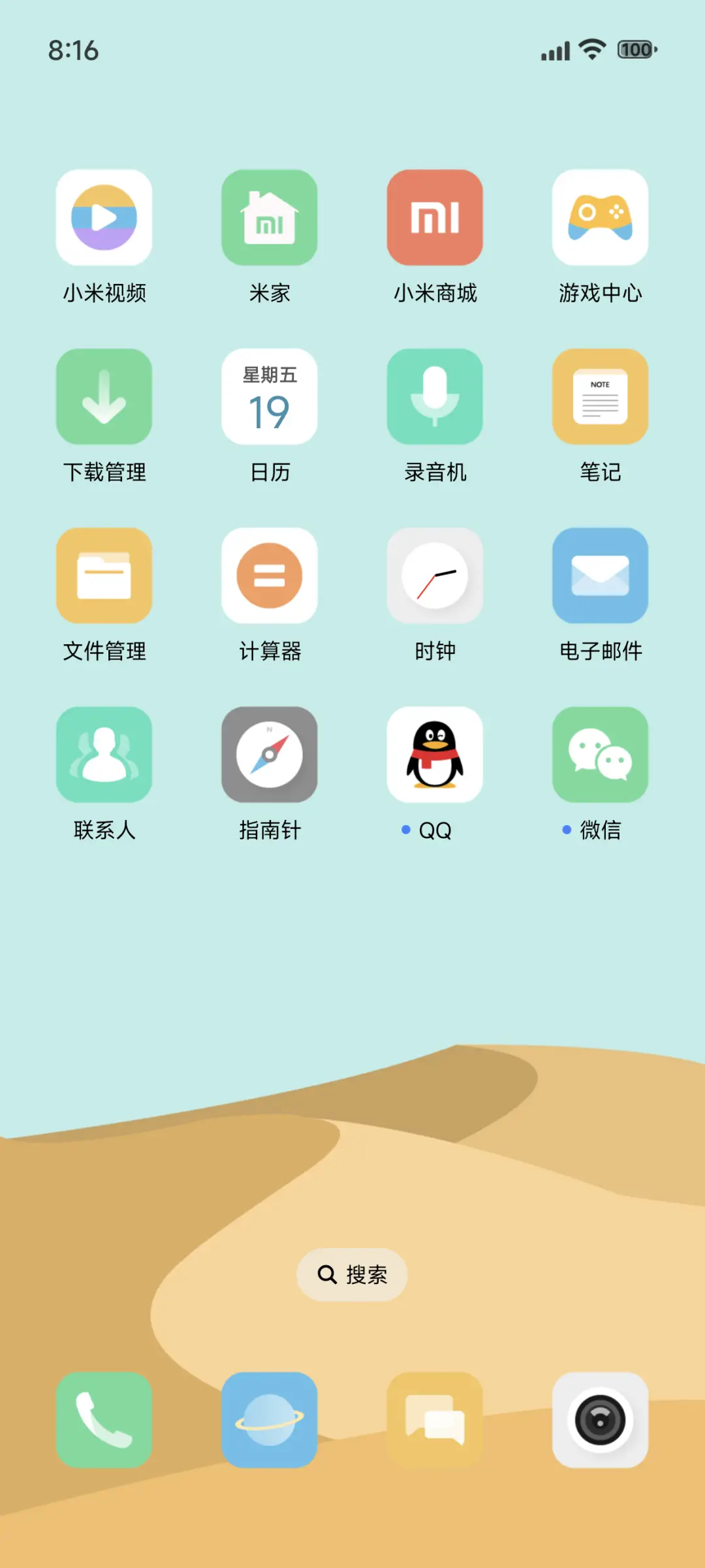Open the 电子邮件 email app

coord(601,575)
